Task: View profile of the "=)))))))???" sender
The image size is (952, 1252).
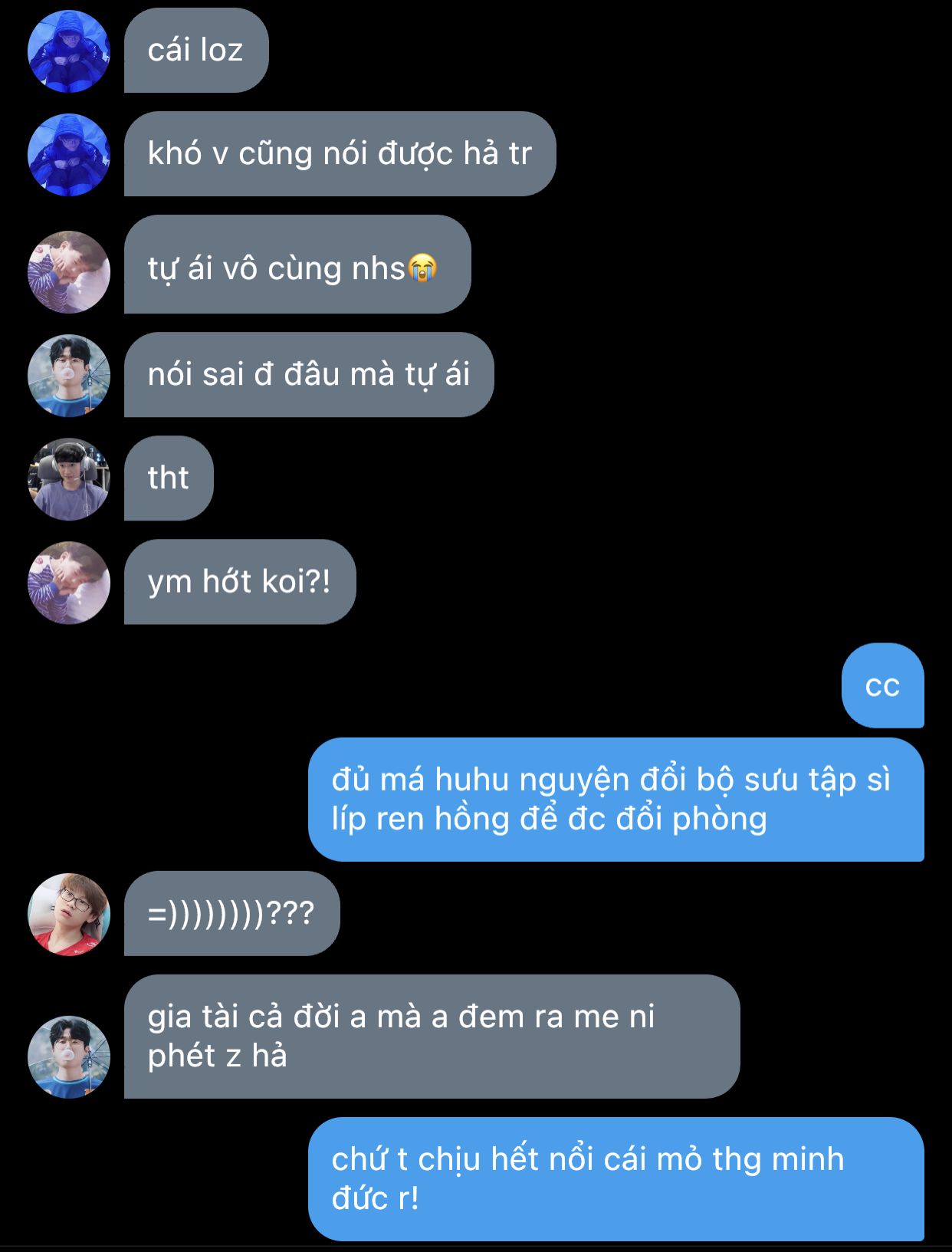Action: (69, 914)
